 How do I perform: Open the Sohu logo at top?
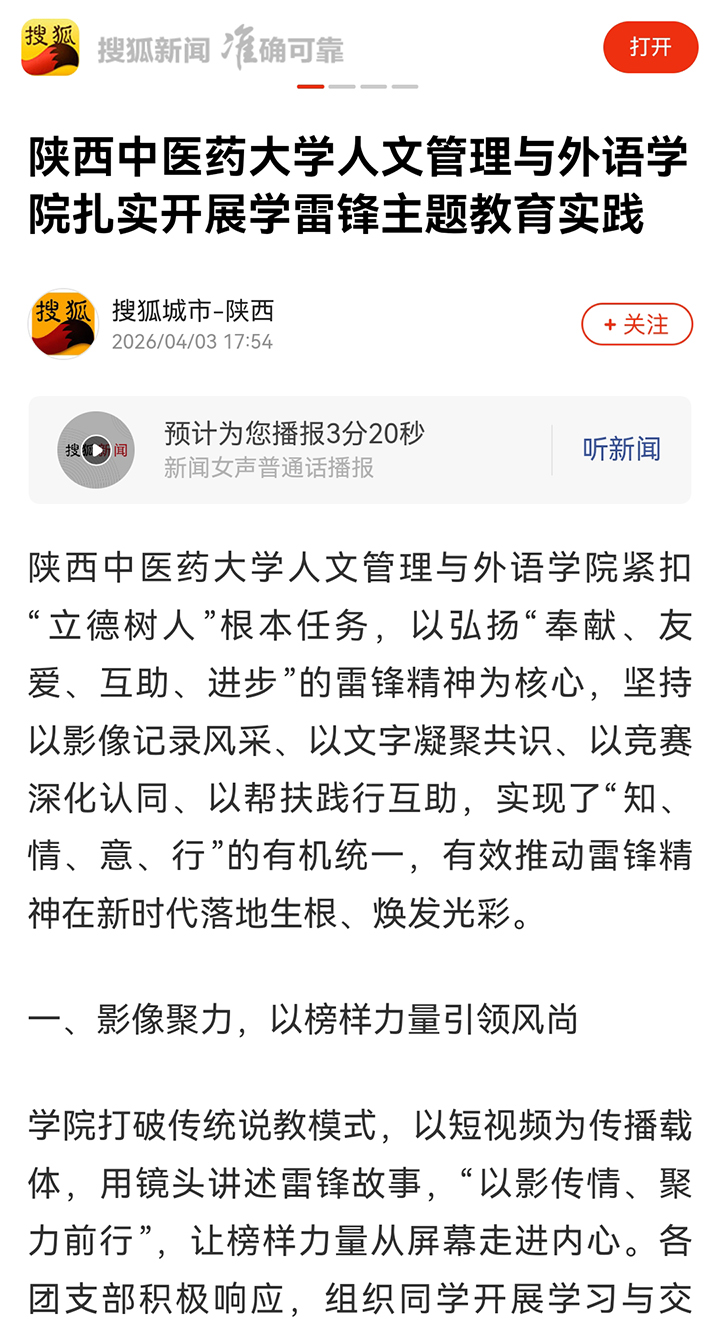(50, 47)
